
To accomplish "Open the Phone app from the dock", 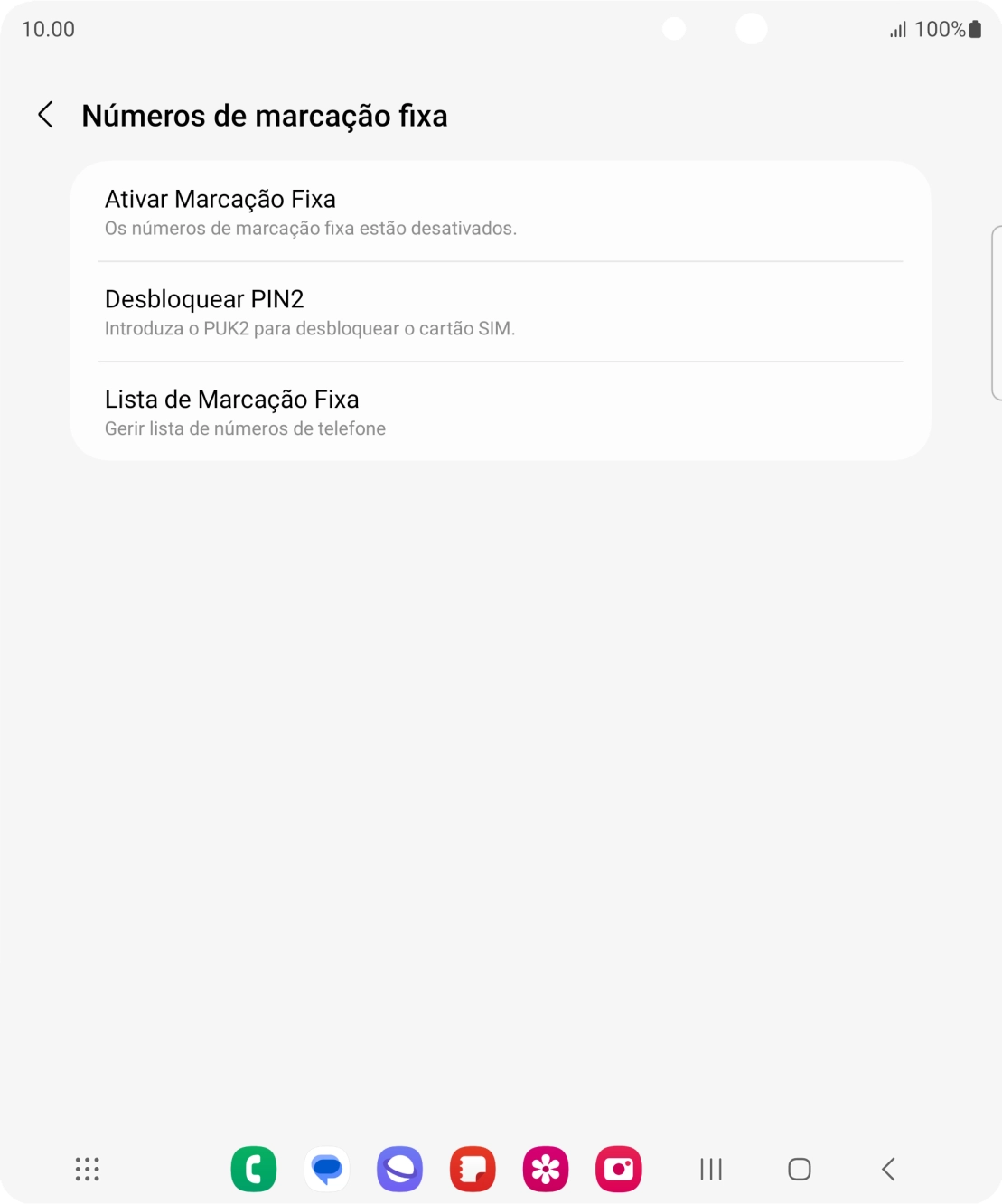I will tap(254, 1168).
